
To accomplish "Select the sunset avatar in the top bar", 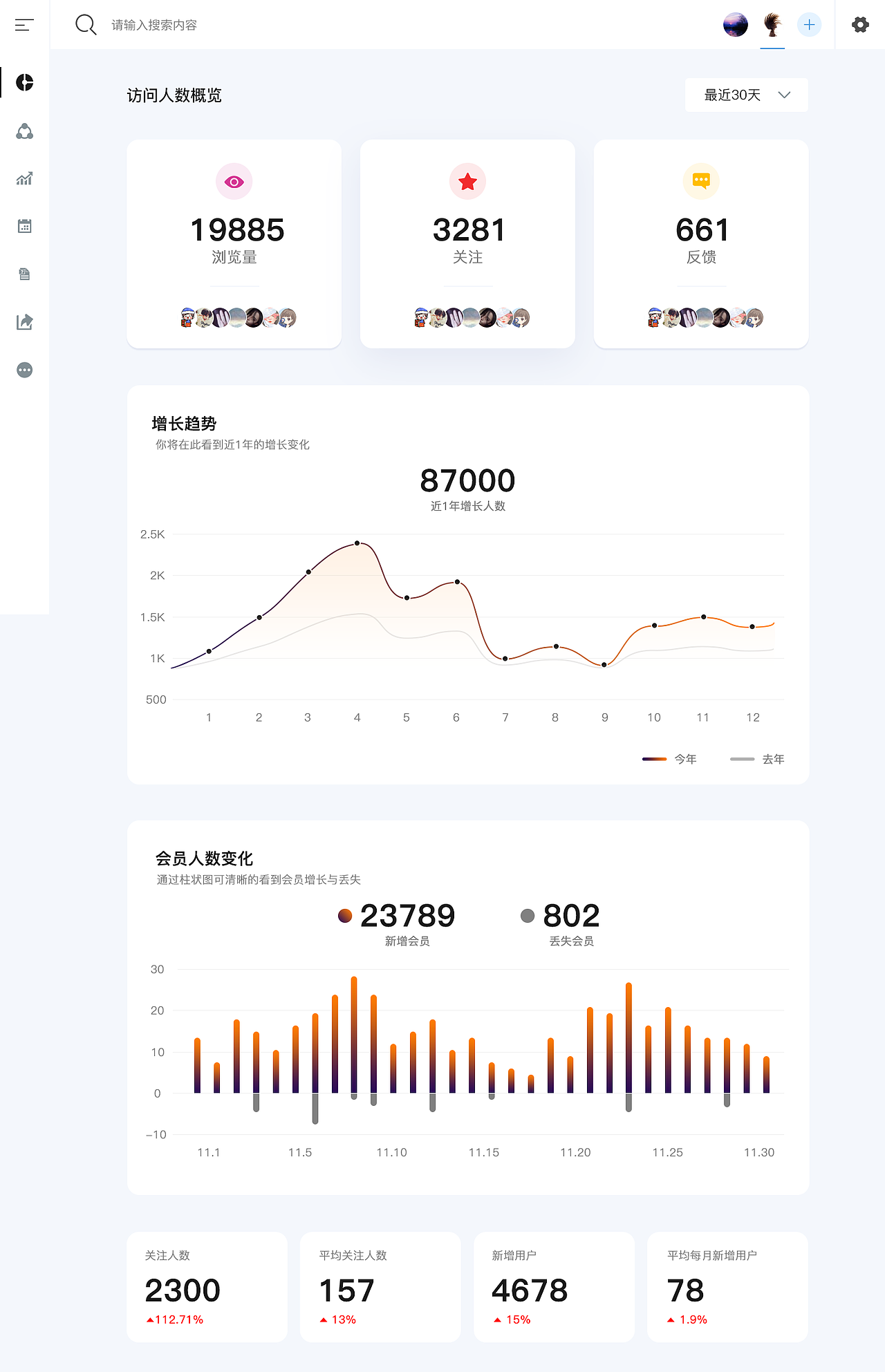I will [x=735, y=24].
